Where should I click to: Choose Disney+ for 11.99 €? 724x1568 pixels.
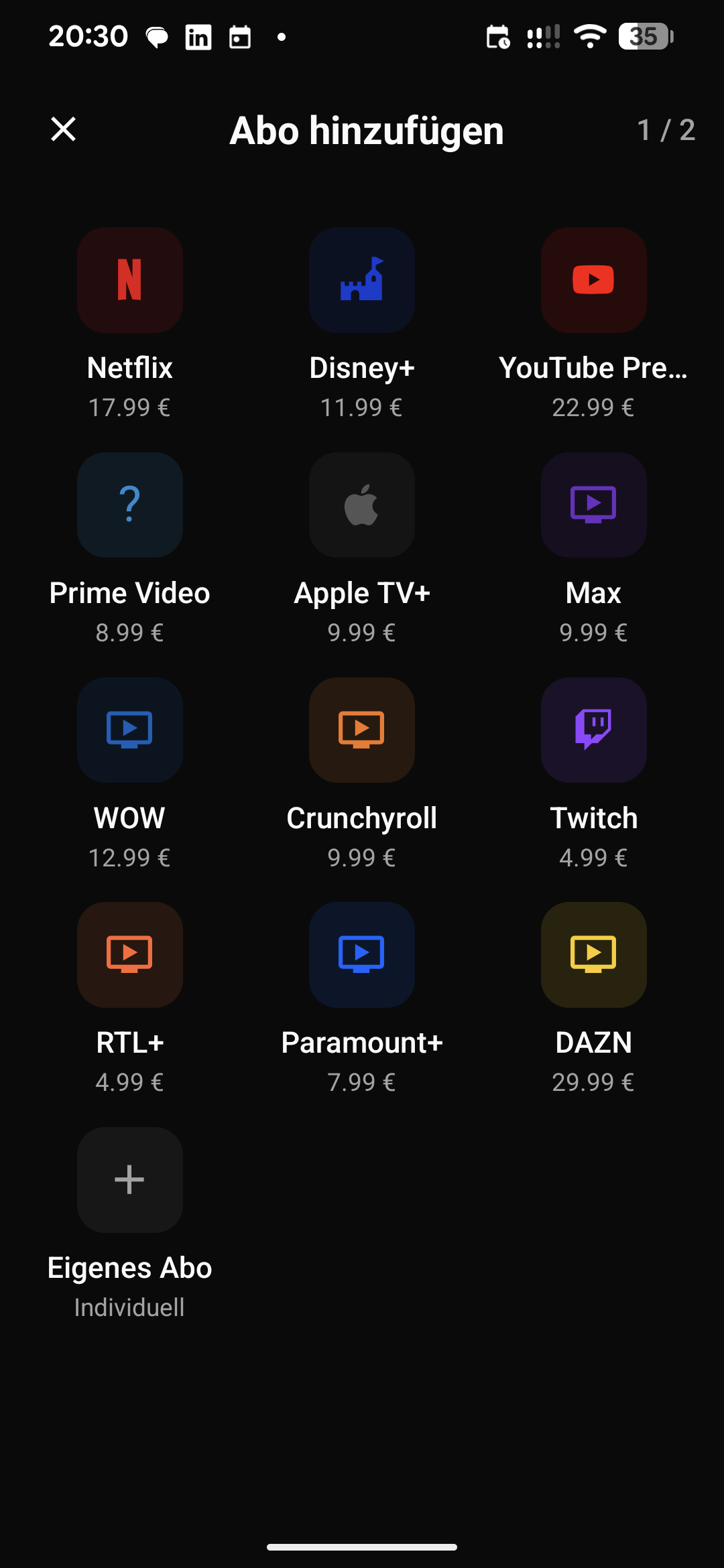[x=362, y=280]
